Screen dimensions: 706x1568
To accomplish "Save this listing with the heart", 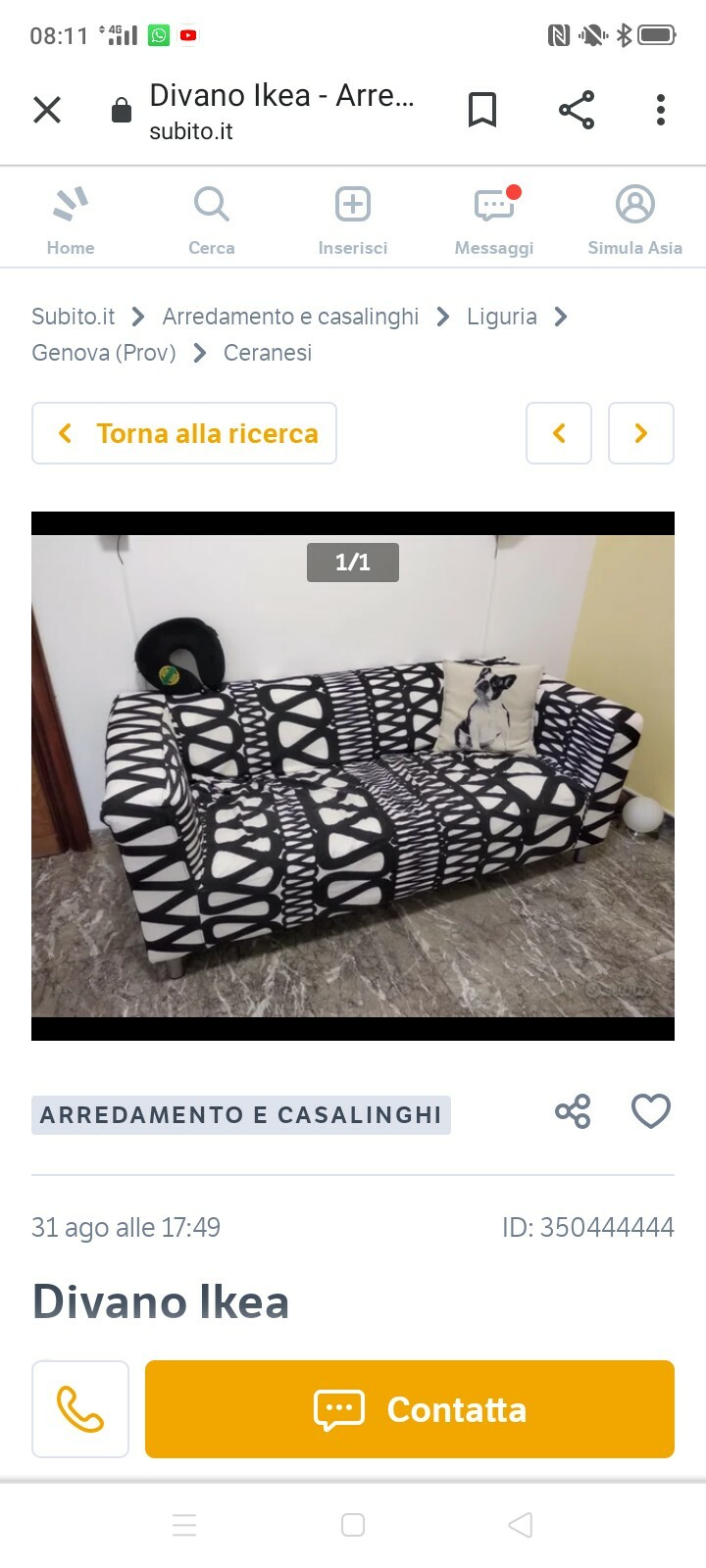I will point(650,1111).
